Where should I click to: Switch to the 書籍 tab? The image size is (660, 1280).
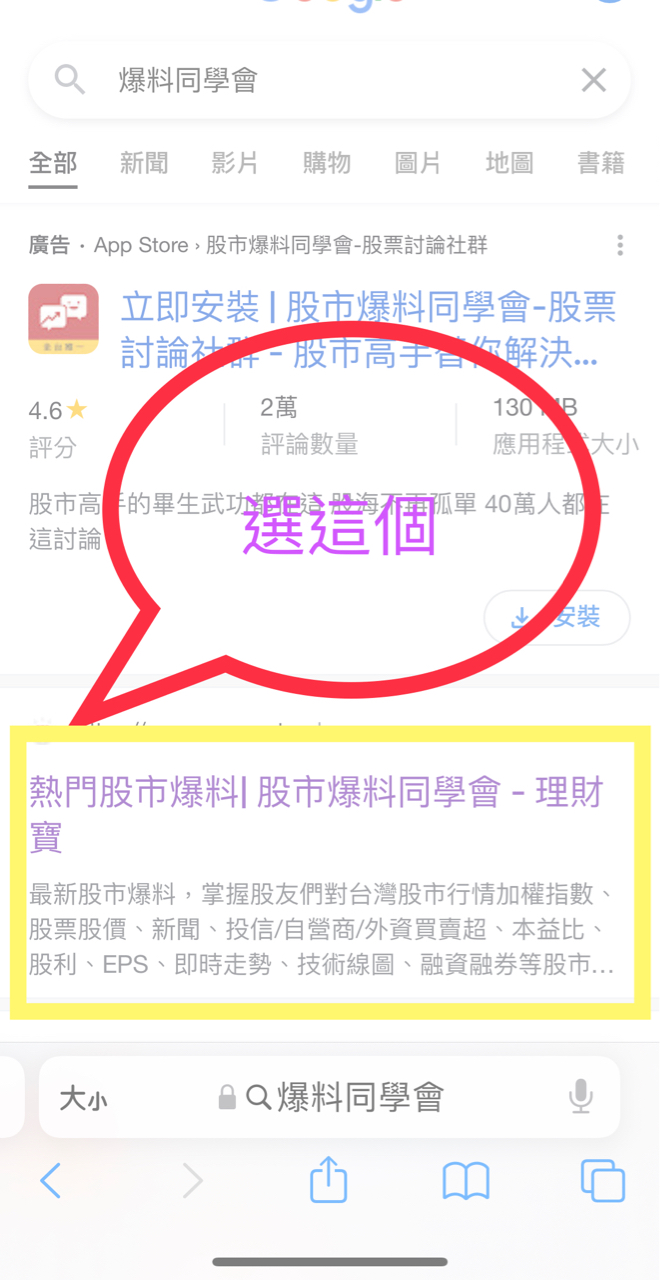601,163
